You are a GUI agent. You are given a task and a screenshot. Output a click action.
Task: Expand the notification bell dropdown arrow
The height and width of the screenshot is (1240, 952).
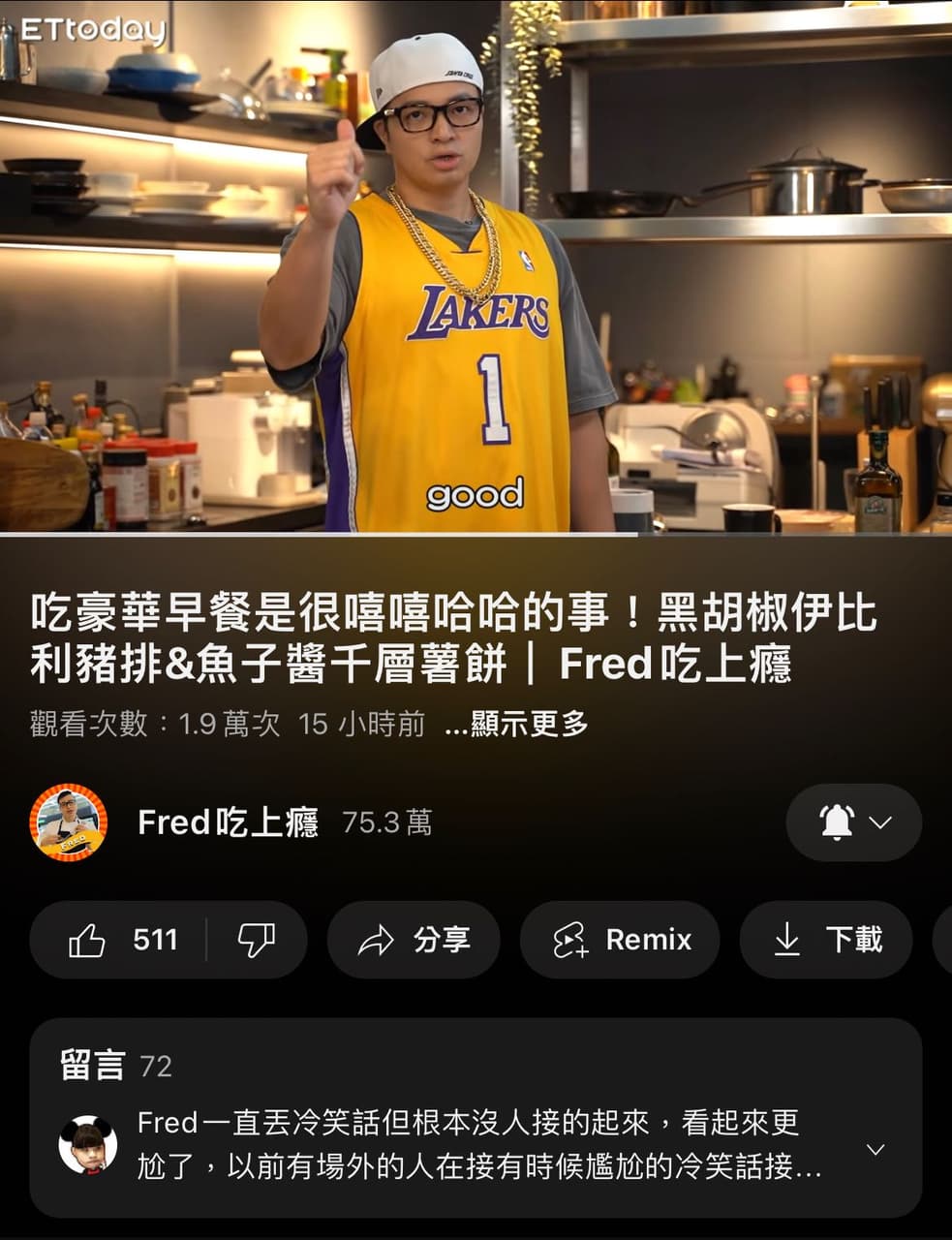[x=880, y=822]
